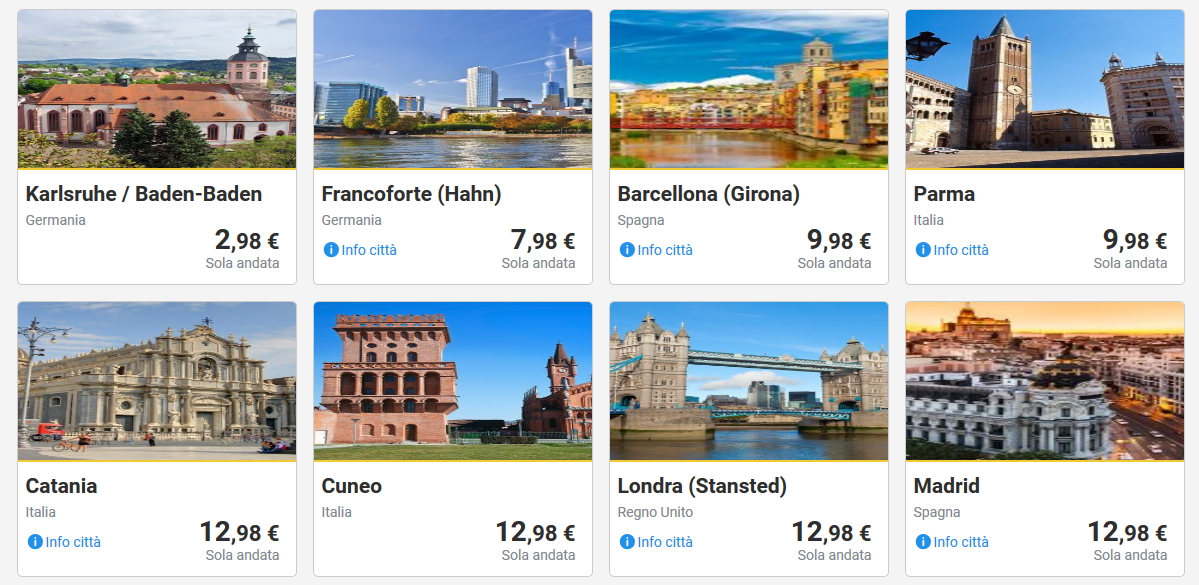Read Info città about Catania
1199x585 pixels.
click(x=65, y=542)
